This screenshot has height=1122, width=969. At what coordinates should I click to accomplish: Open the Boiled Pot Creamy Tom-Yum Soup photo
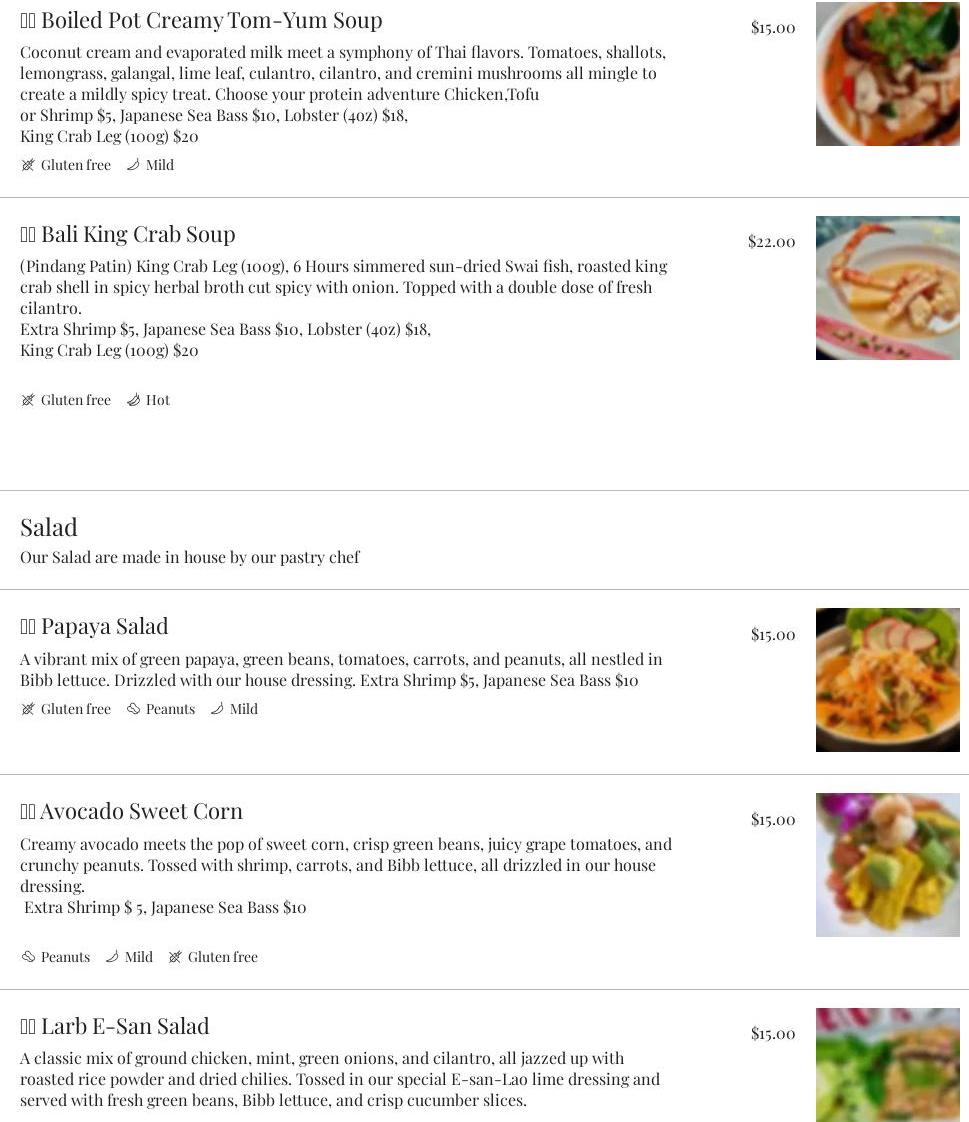(x=887, y=74)
